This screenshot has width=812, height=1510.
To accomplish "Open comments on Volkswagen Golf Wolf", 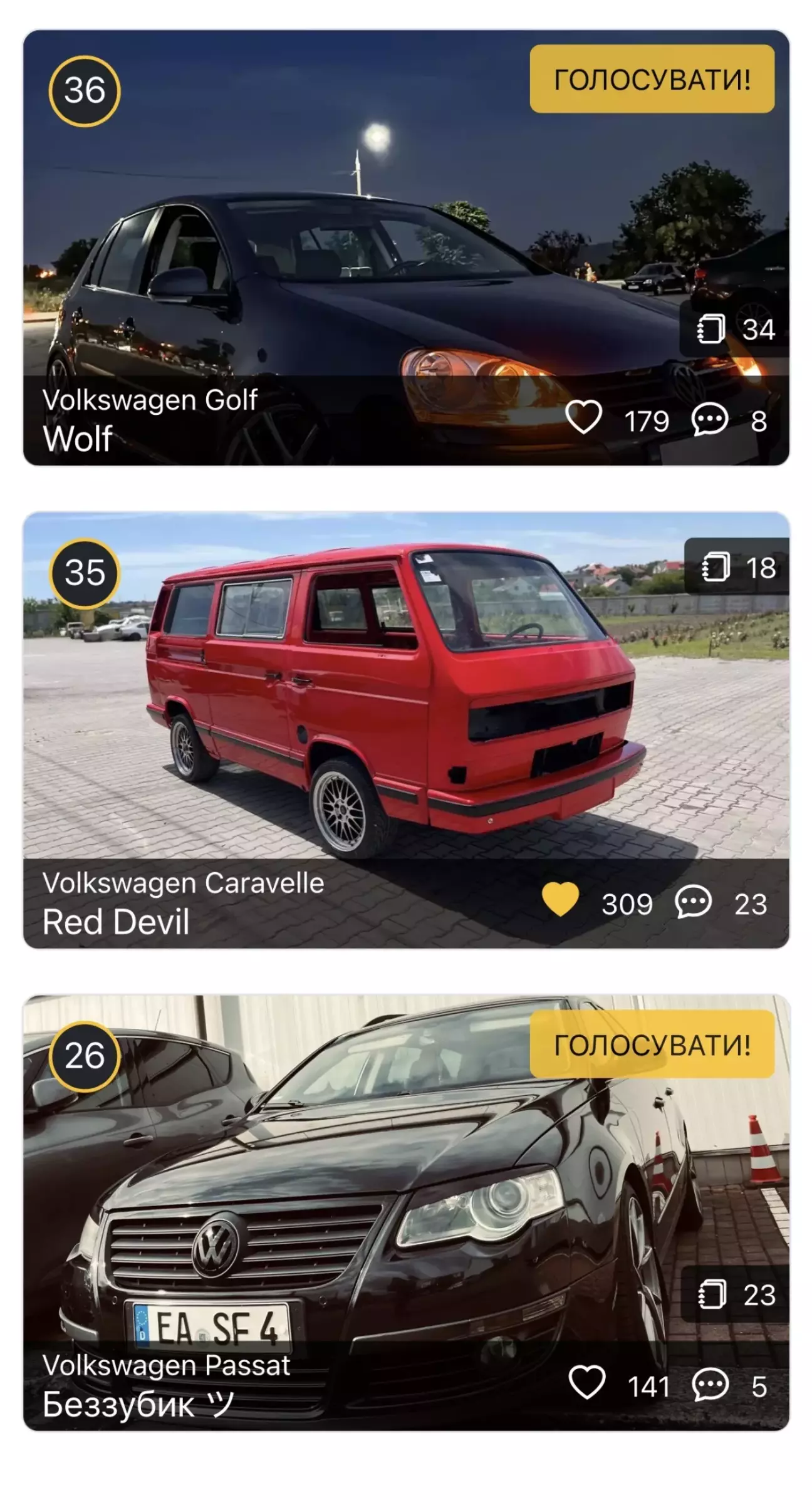I will (709, 419).
